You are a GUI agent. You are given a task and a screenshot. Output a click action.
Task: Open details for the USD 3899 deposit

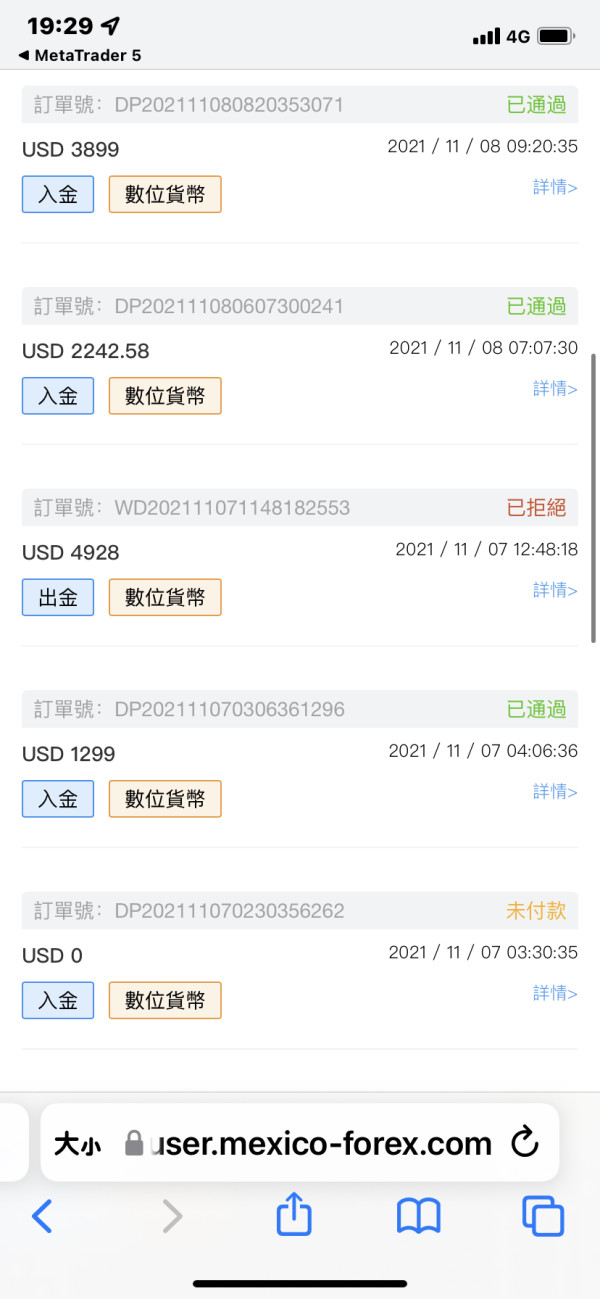[x=555, y=187]
